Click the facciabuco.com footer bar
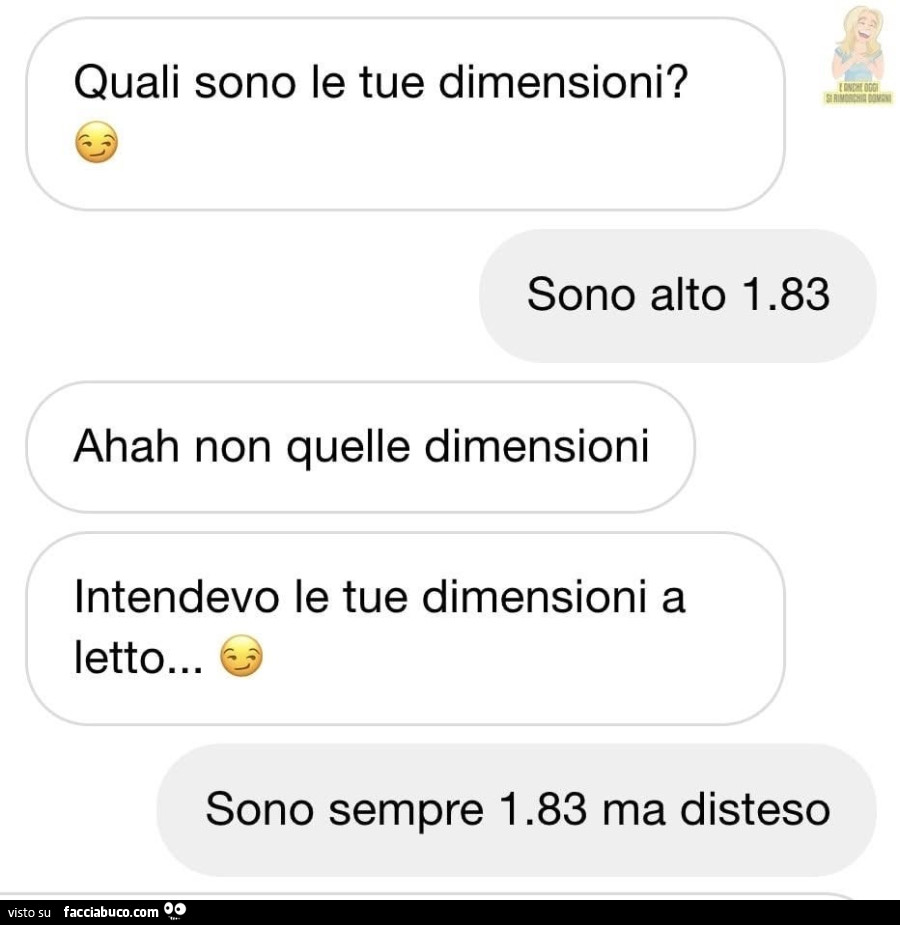900x925 pixels. [x=112, y=911]
